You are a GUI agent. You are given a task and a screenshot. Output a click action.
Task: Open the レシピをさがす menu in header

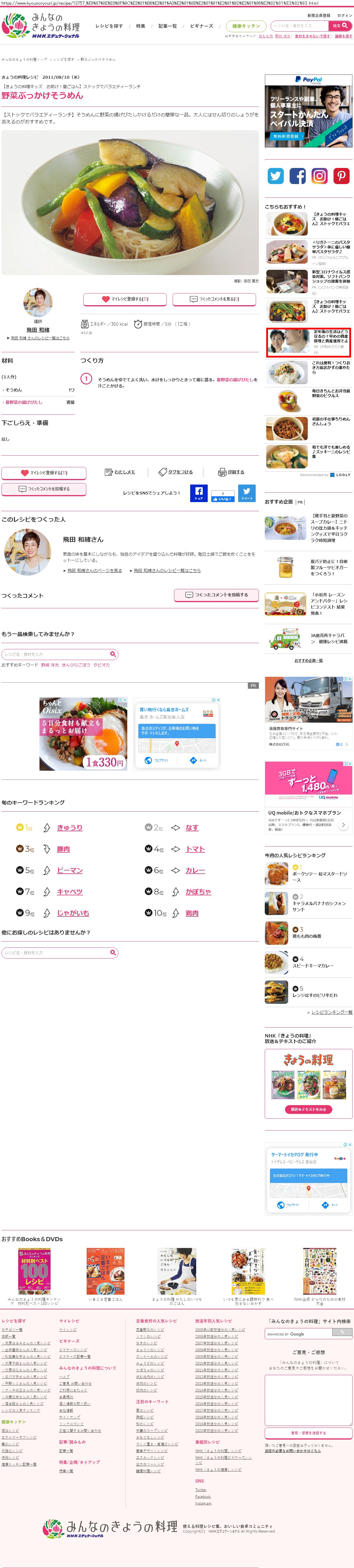coord(109,26)
